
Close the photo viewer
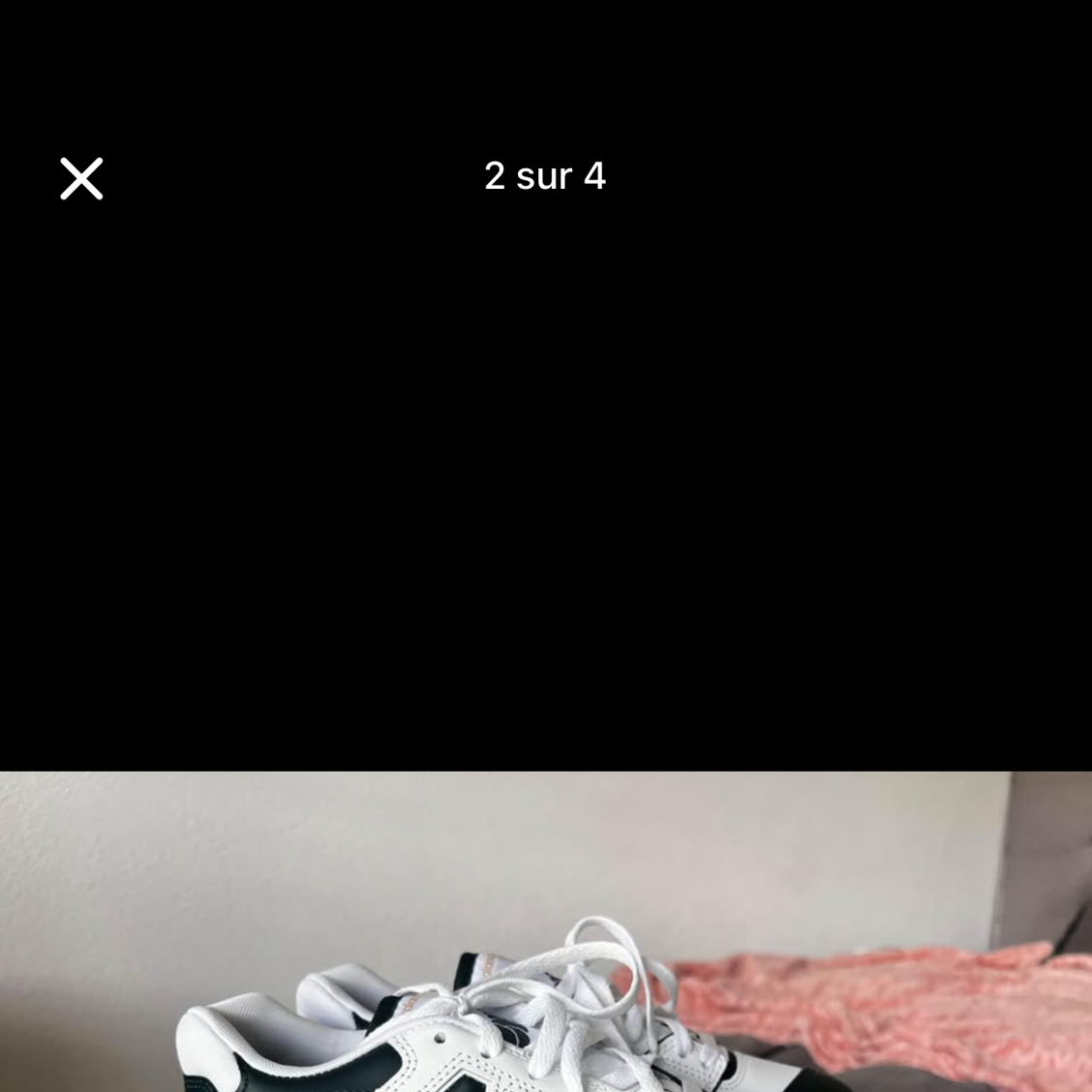81,179
